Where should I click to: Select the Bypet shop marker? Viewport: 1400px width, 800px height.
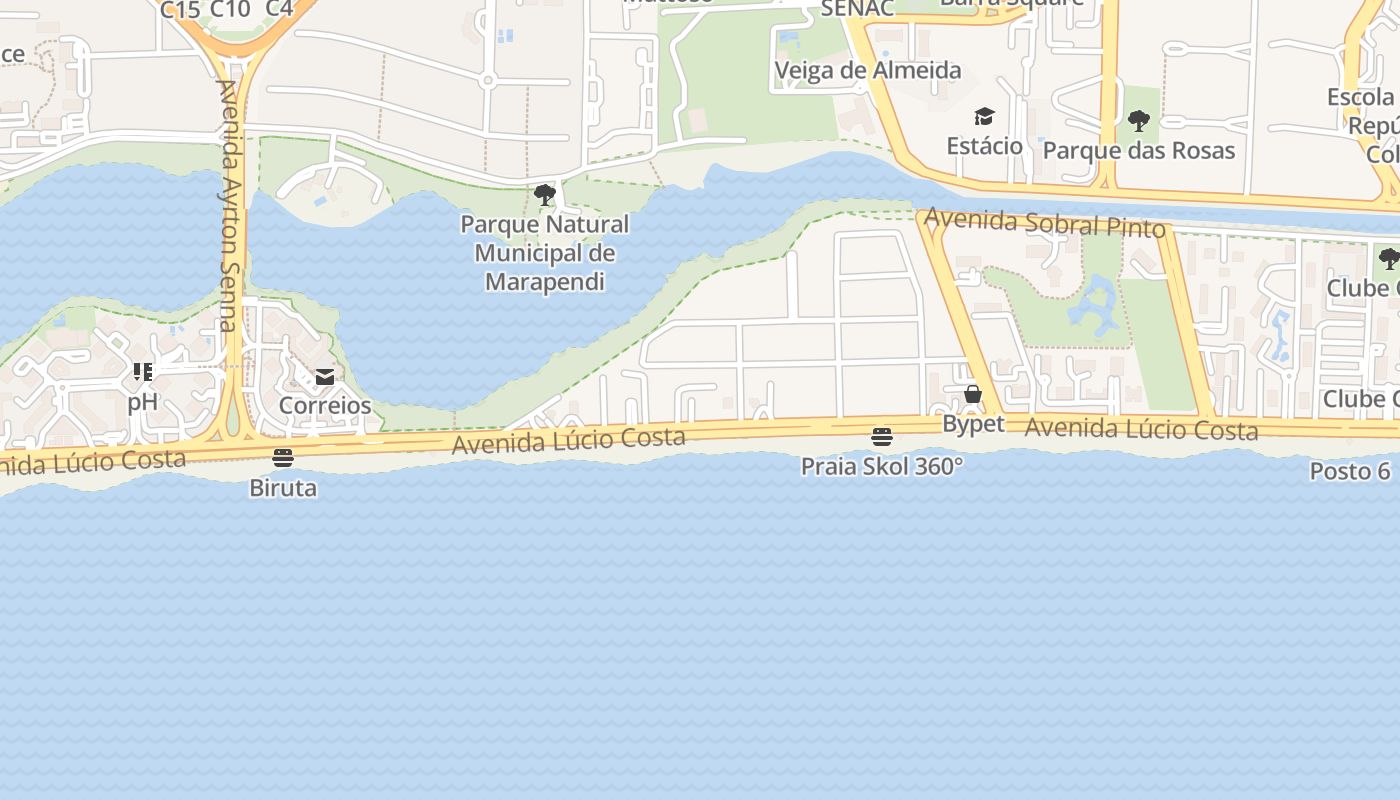pos(973,395)
